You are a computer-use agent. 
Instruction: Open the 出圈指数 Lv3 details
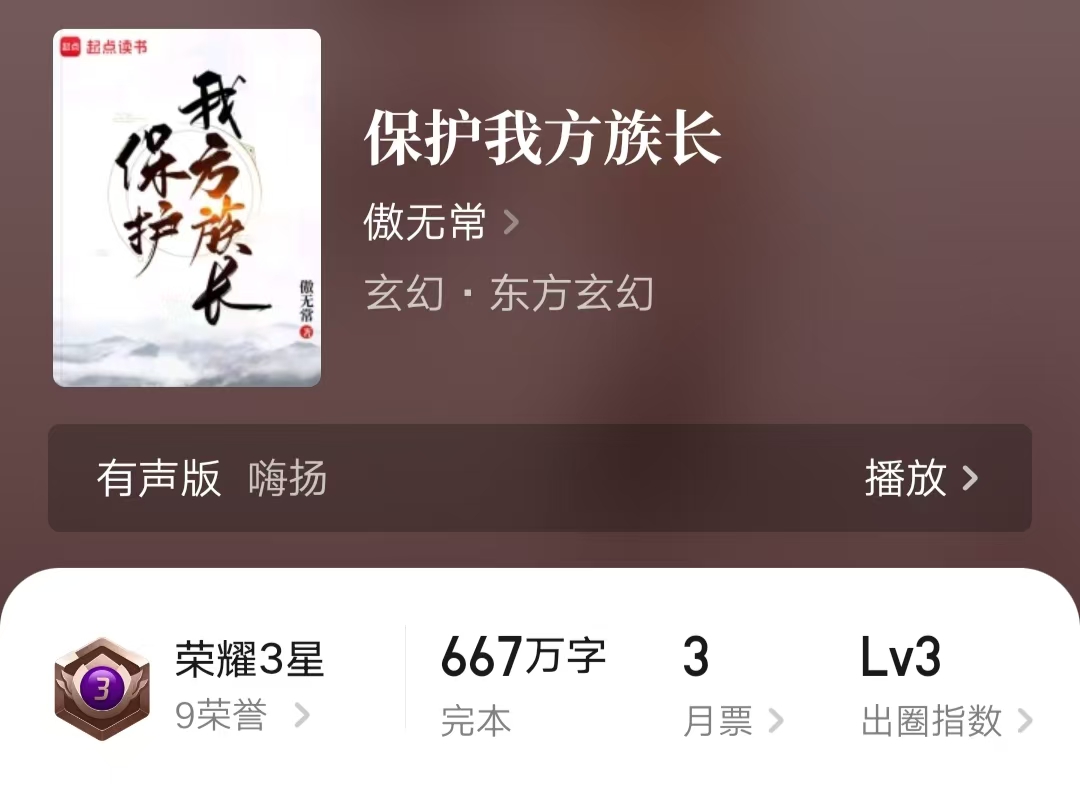click(x=945, y=720)
